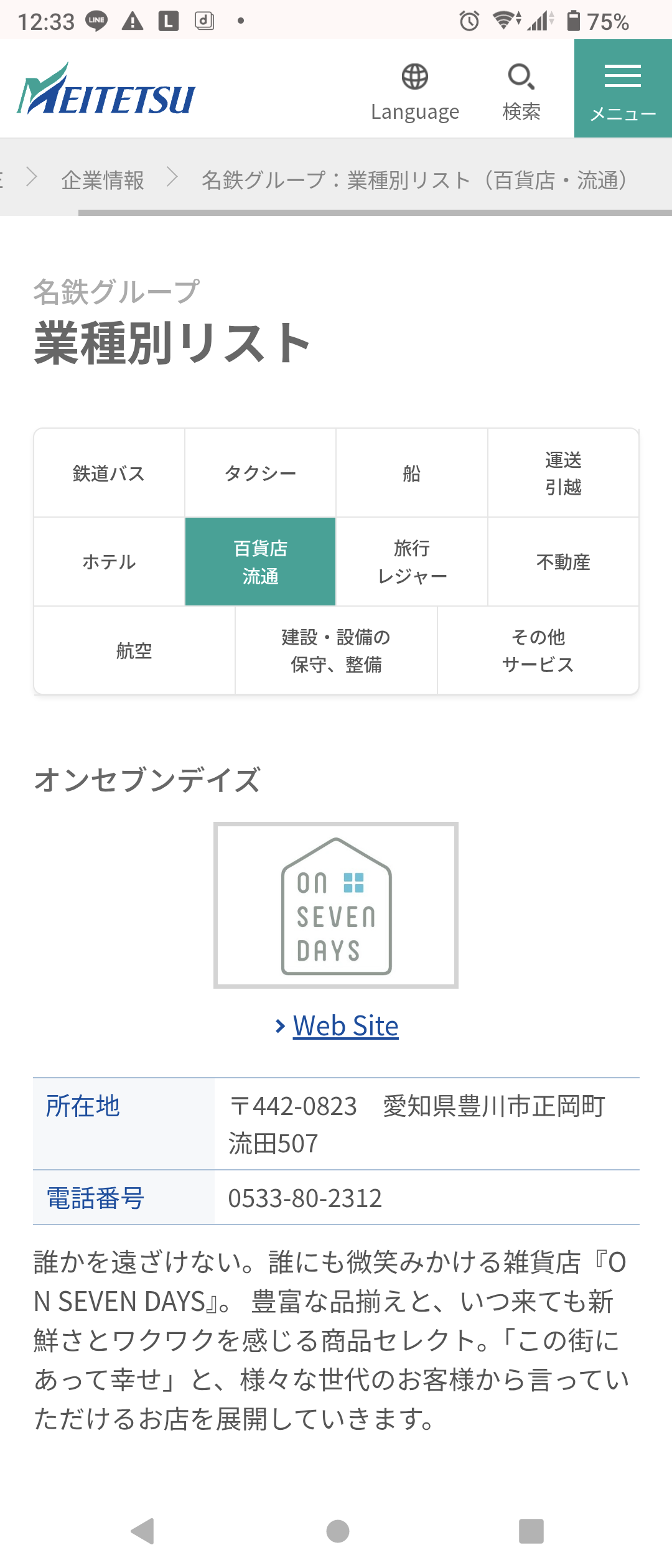Select the 百貨店 流通 category
The height and width of the screenshot is (1568, 672).
click(260, 562)
